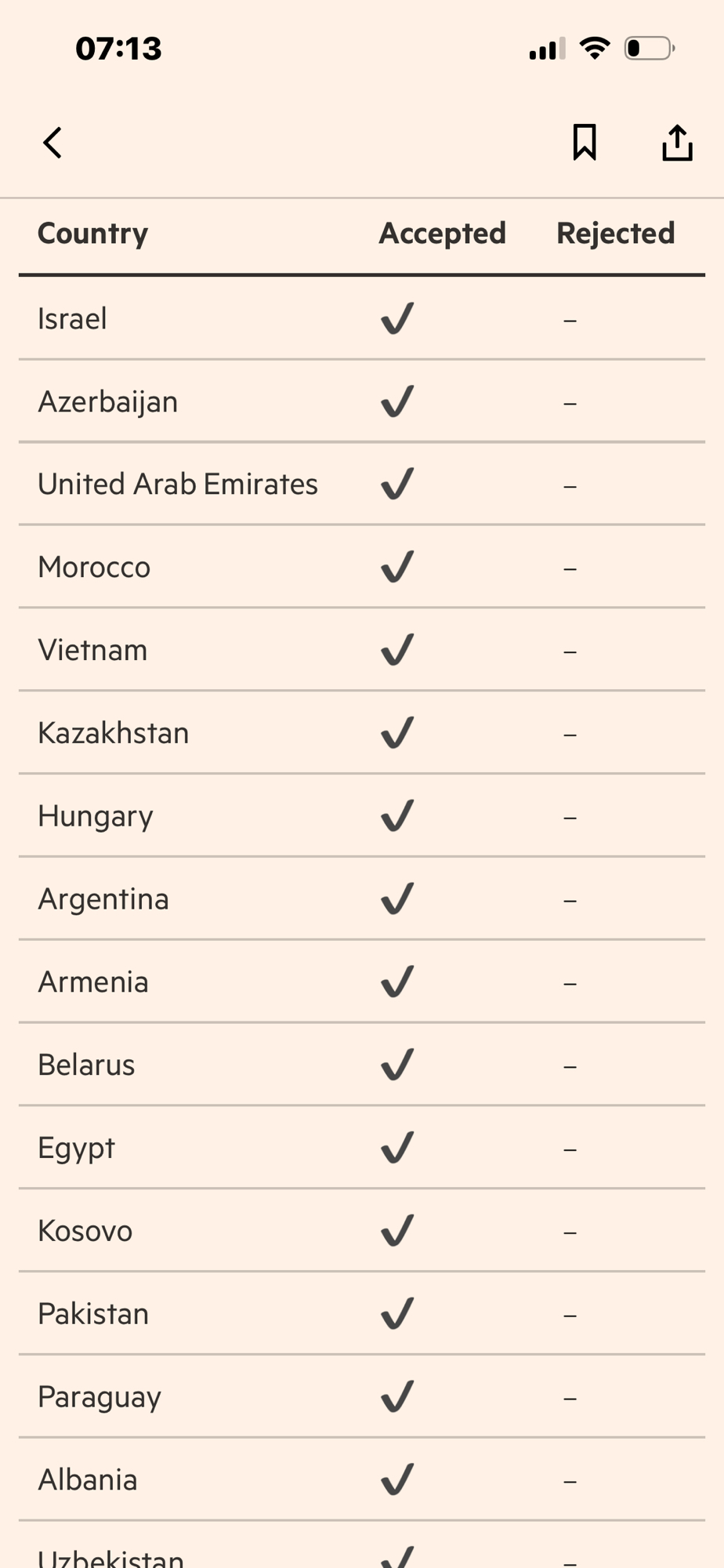Bookmark this article
This screenshot has width=724, height=1568.
click(585, 143)
